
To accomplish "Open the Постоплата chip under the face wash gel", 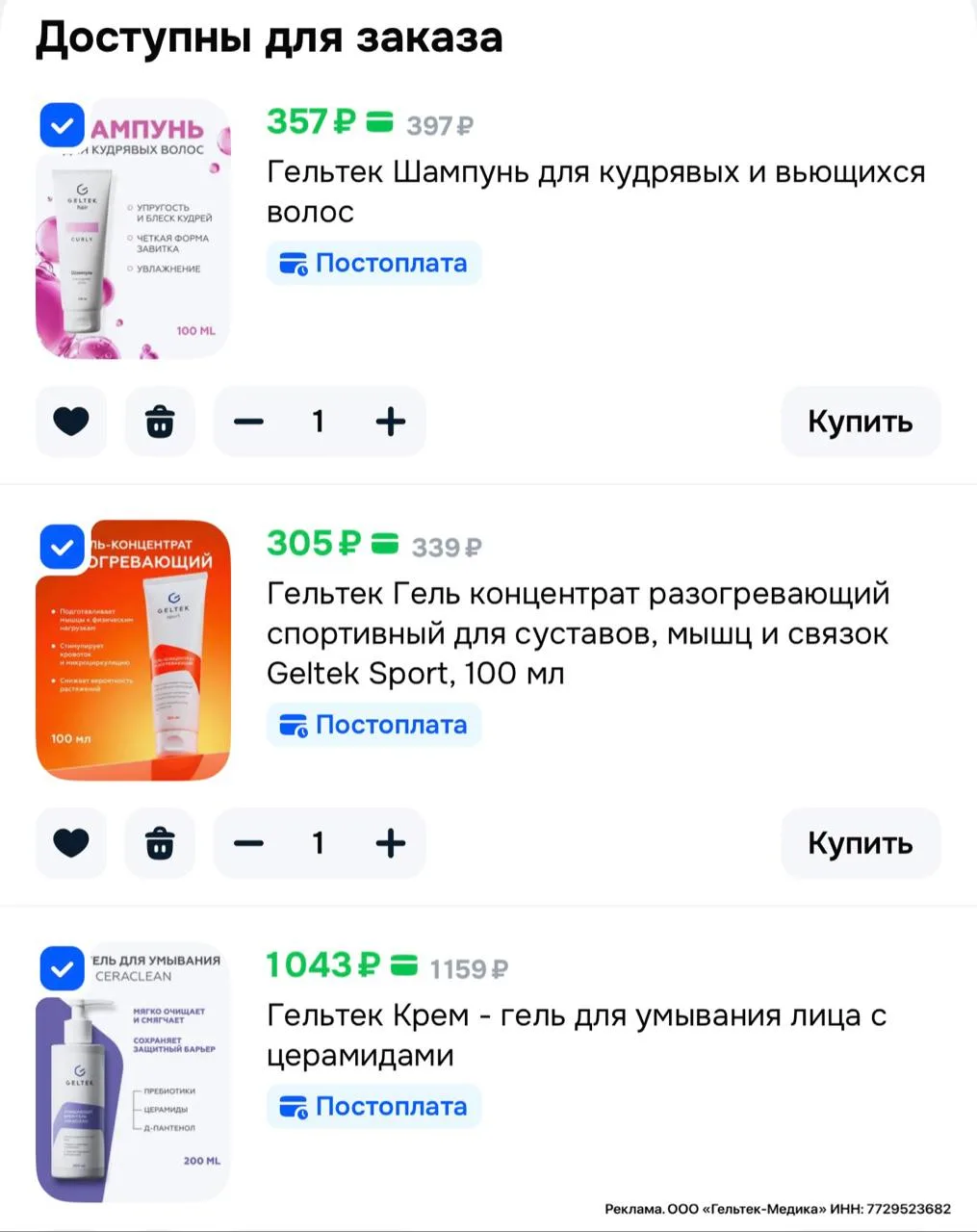I will point(373,1107).
